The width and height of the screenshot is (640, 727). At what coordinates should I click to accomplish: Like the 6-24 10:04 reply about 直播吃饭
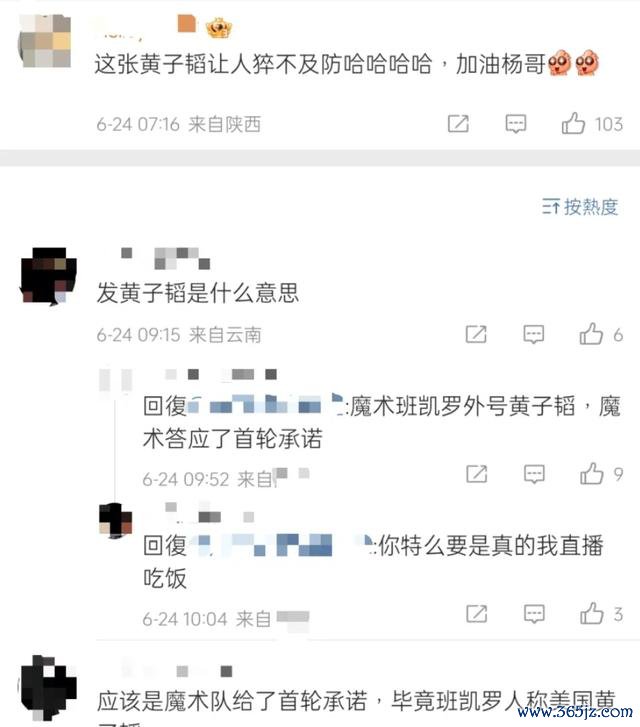[592, 613]
